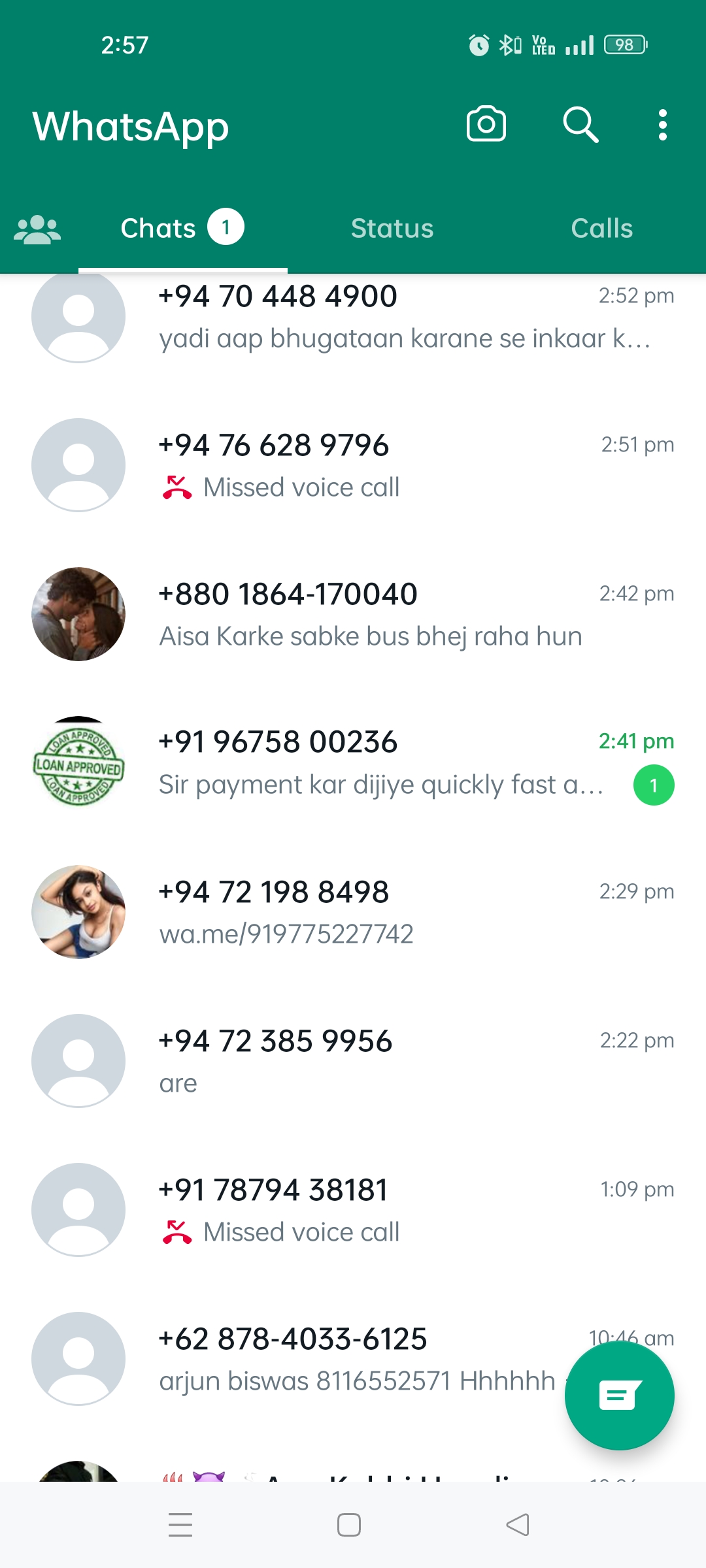Switch to the Communities tab

(37, 229)
